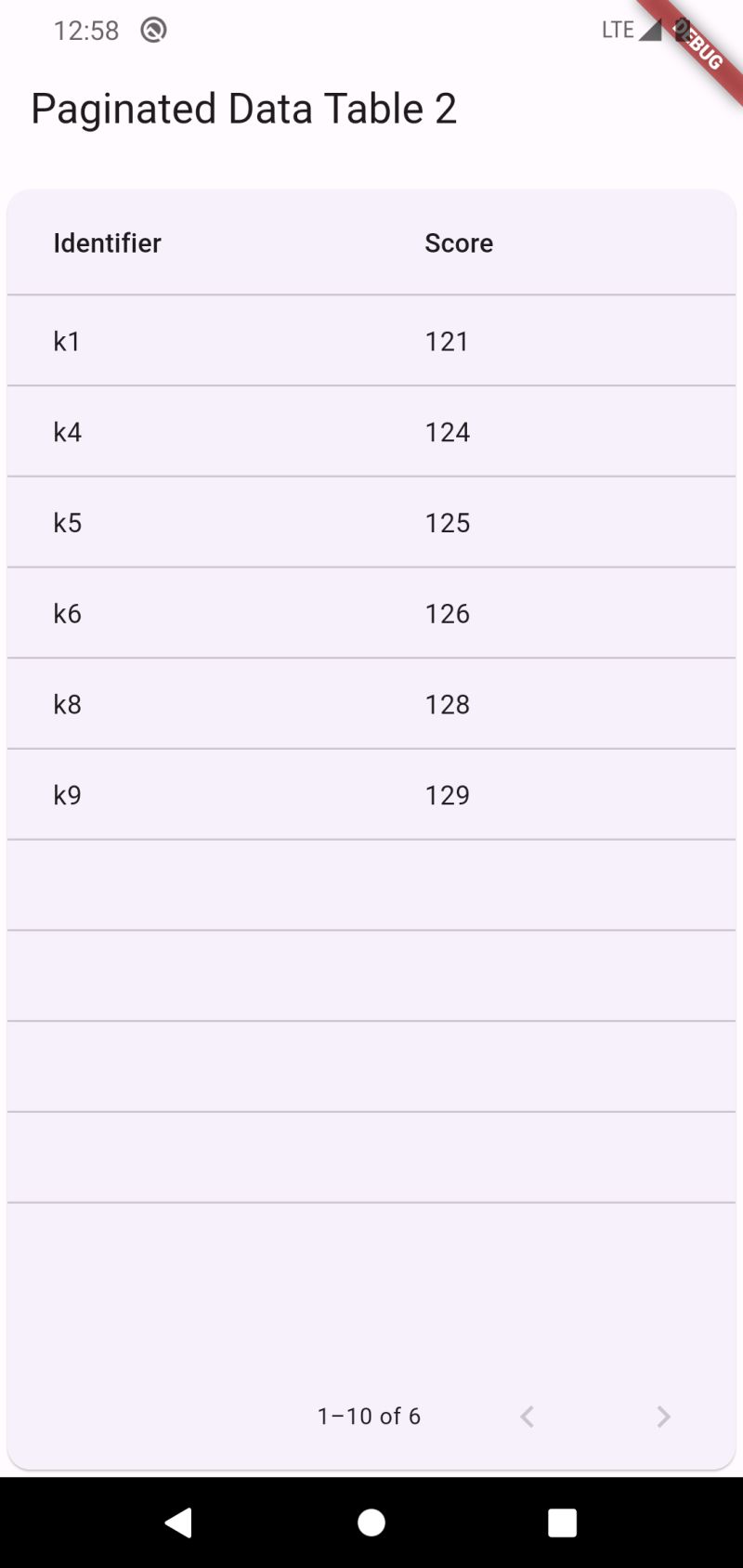Select row k9

(x=66, y=794)
